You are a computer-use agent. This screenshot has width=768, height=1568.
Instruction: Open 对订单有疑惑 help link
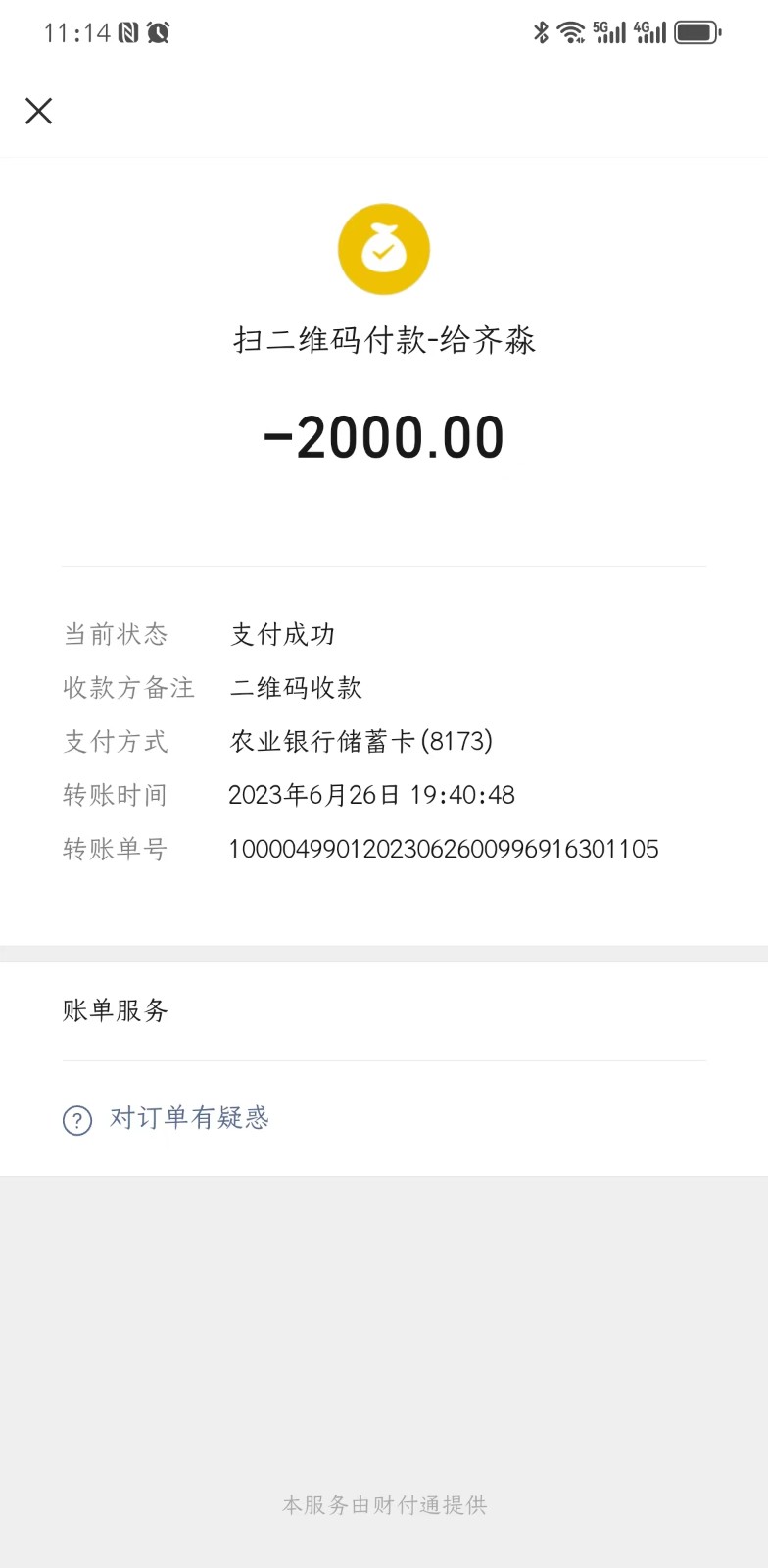188,1118
